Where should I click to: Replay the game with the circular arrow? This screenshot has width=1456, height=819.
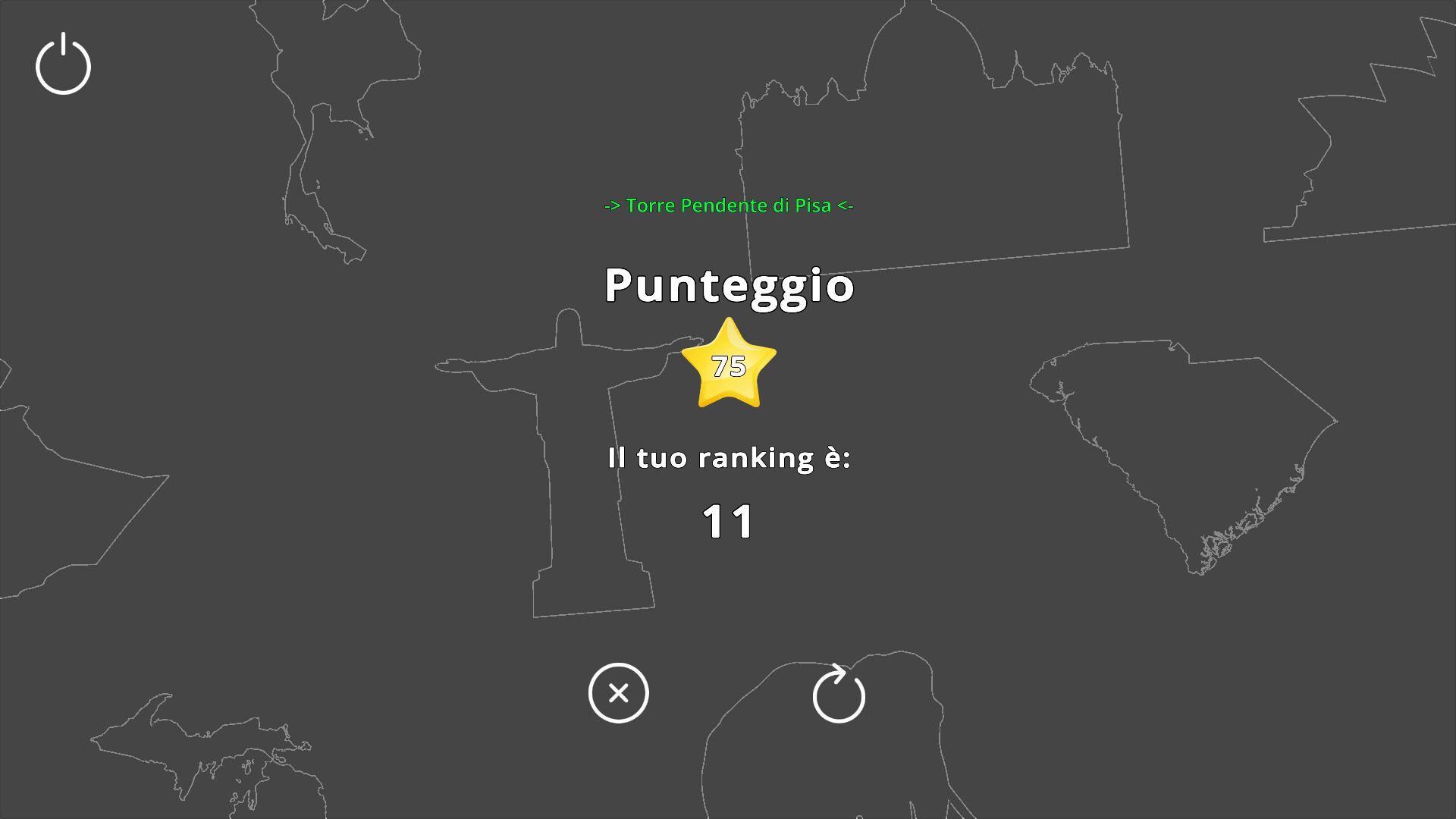(838, 695)
